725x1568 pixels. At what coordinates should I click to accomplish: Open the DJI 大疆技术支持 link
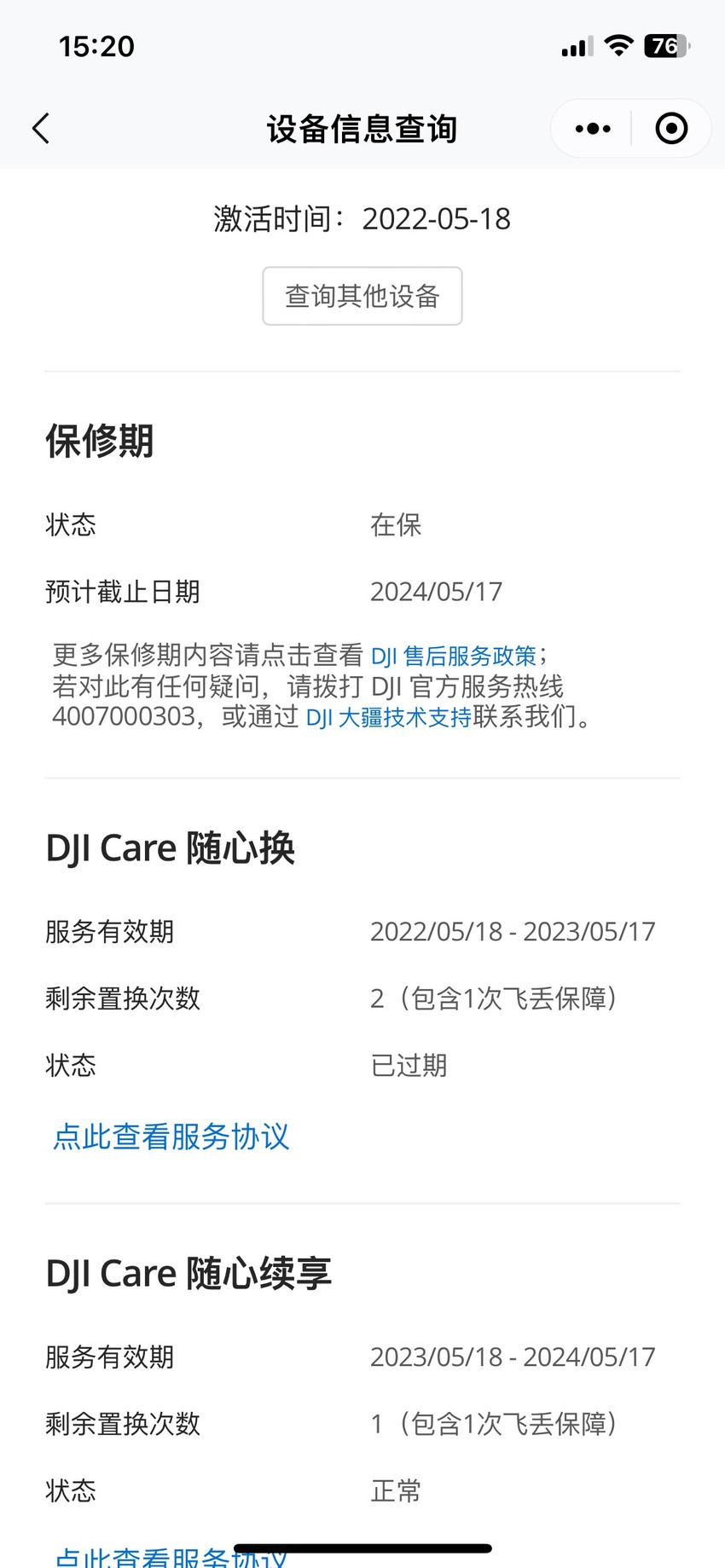click(389, 717)
